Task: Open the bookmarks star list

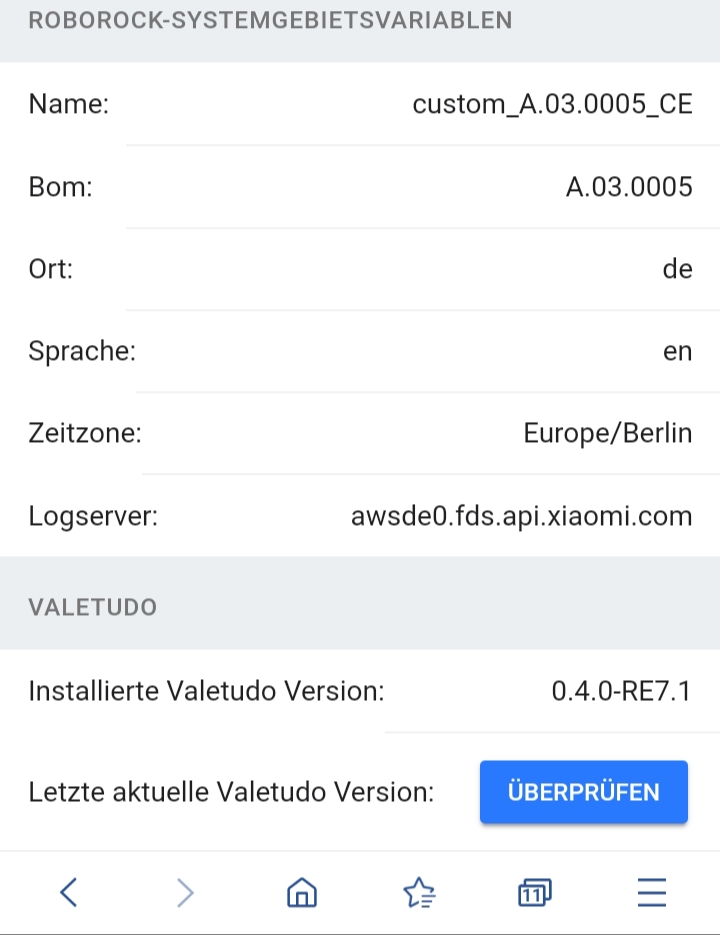Action: (418, 891)
